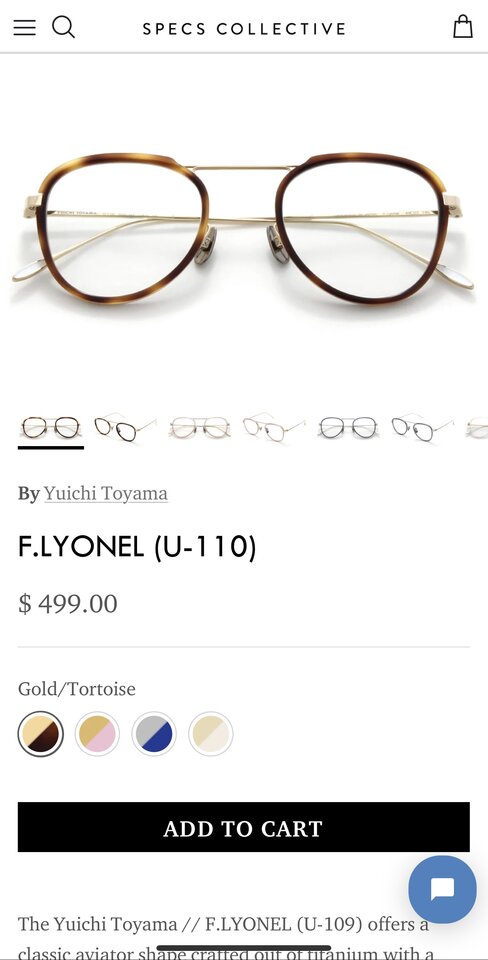Select the beige and cream color swatch

point(211,733)
